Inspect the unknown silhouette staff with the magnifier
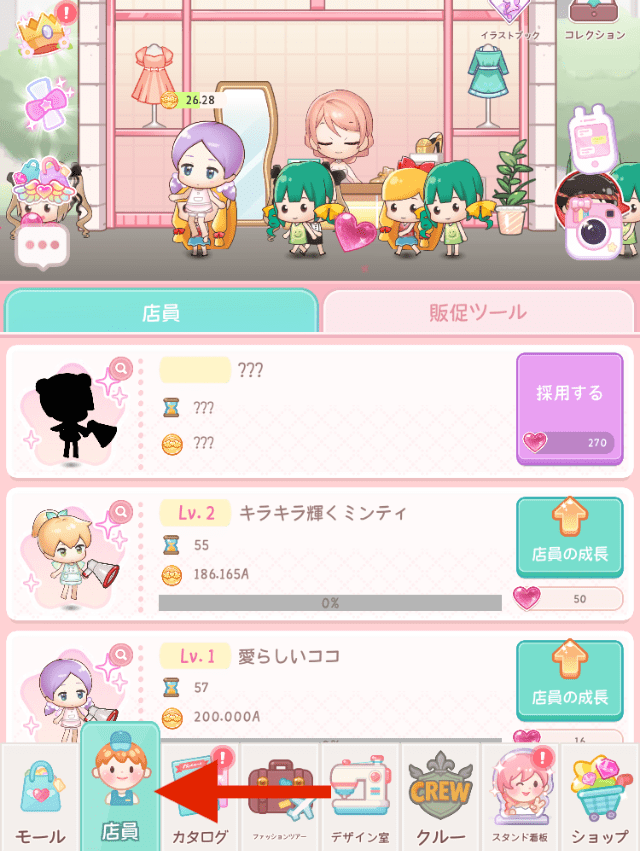Screen dimensions: 640x851 click(x=121, y=369)
